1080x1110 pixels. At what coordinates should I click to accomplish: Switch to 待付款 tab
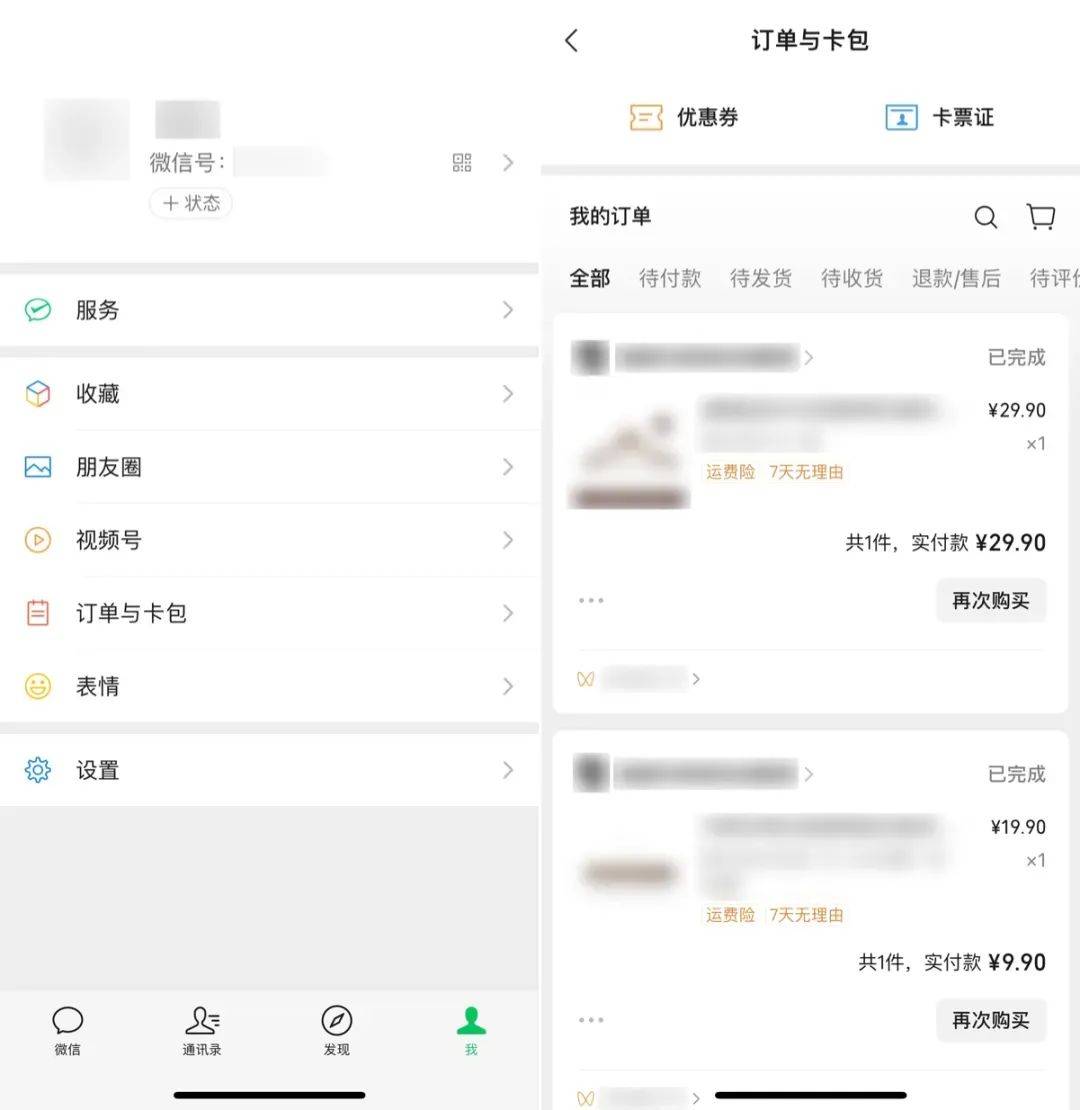click(670, 278)
